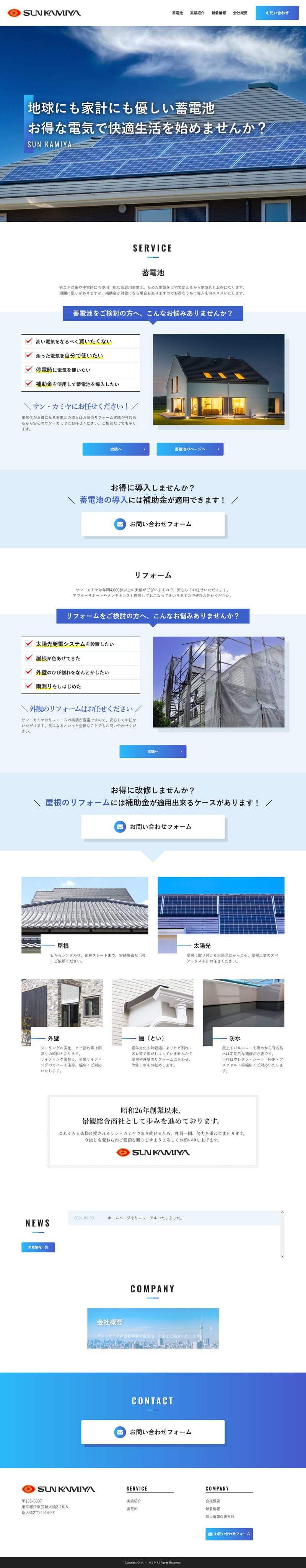Screen dimensions: 306x1568
Task: Open the 会社概要 company banner card
Action: (153, 1328)
